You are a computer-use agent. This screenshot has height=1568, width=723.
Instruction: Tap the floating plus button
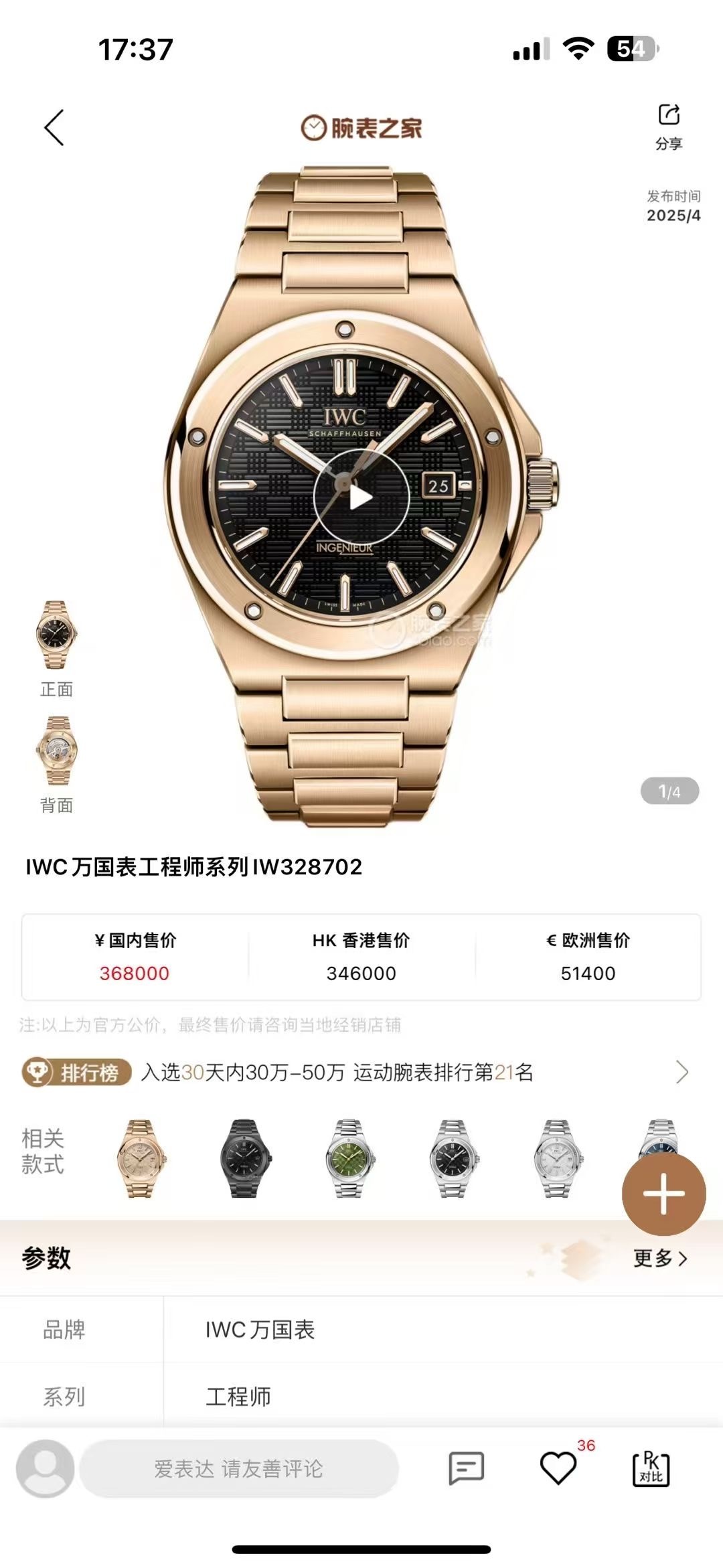(x=663, y=1193)
